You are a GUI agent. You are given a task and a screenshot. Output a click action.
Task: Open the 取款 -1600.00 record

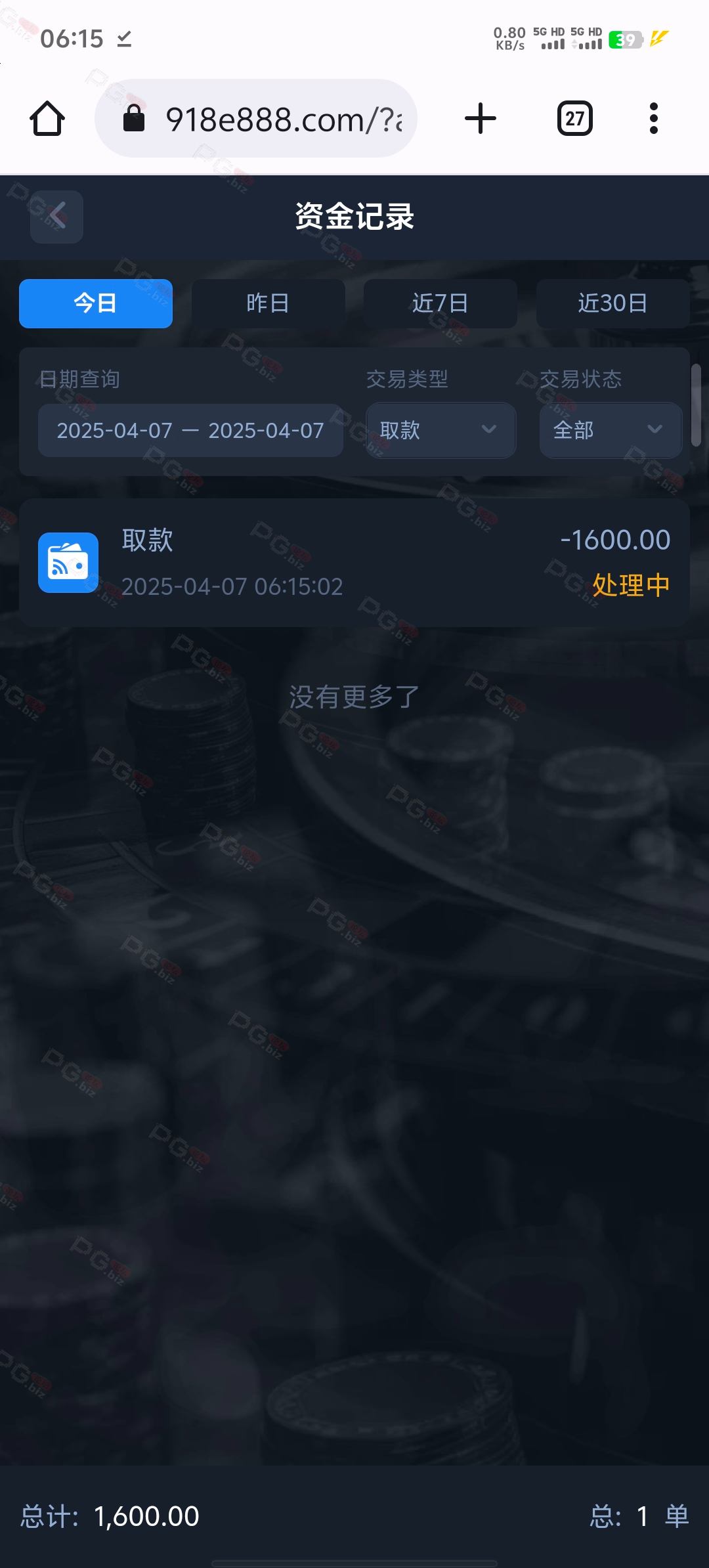(354, 563)
